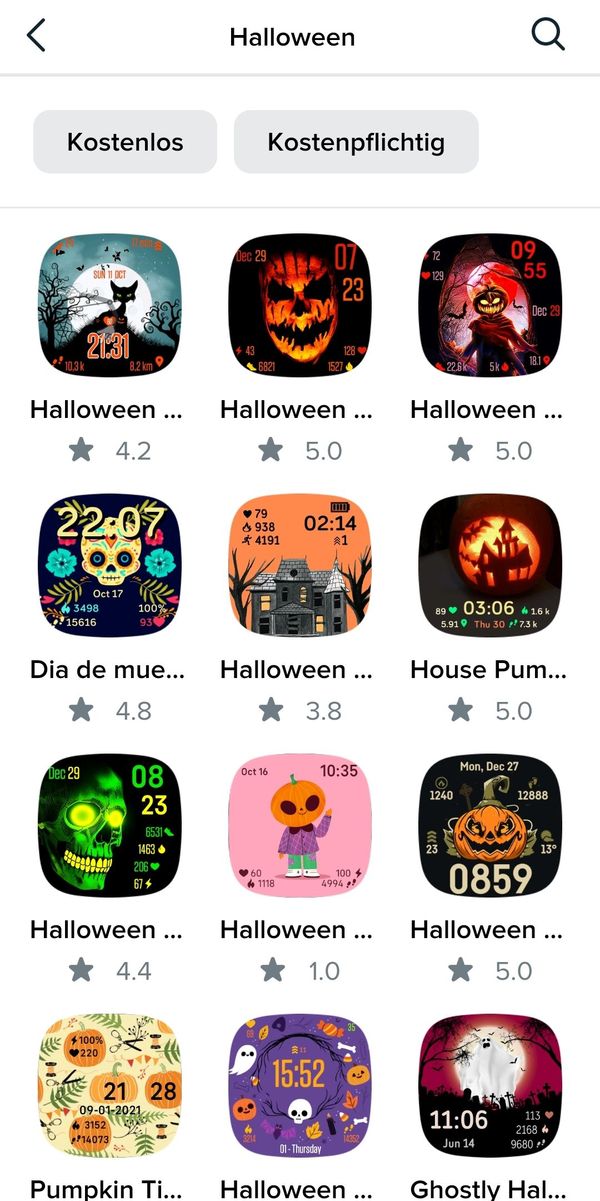Select the Kostenpflichtig filter chip
The width and height of the screenshot is (600, 1201).
356,142
